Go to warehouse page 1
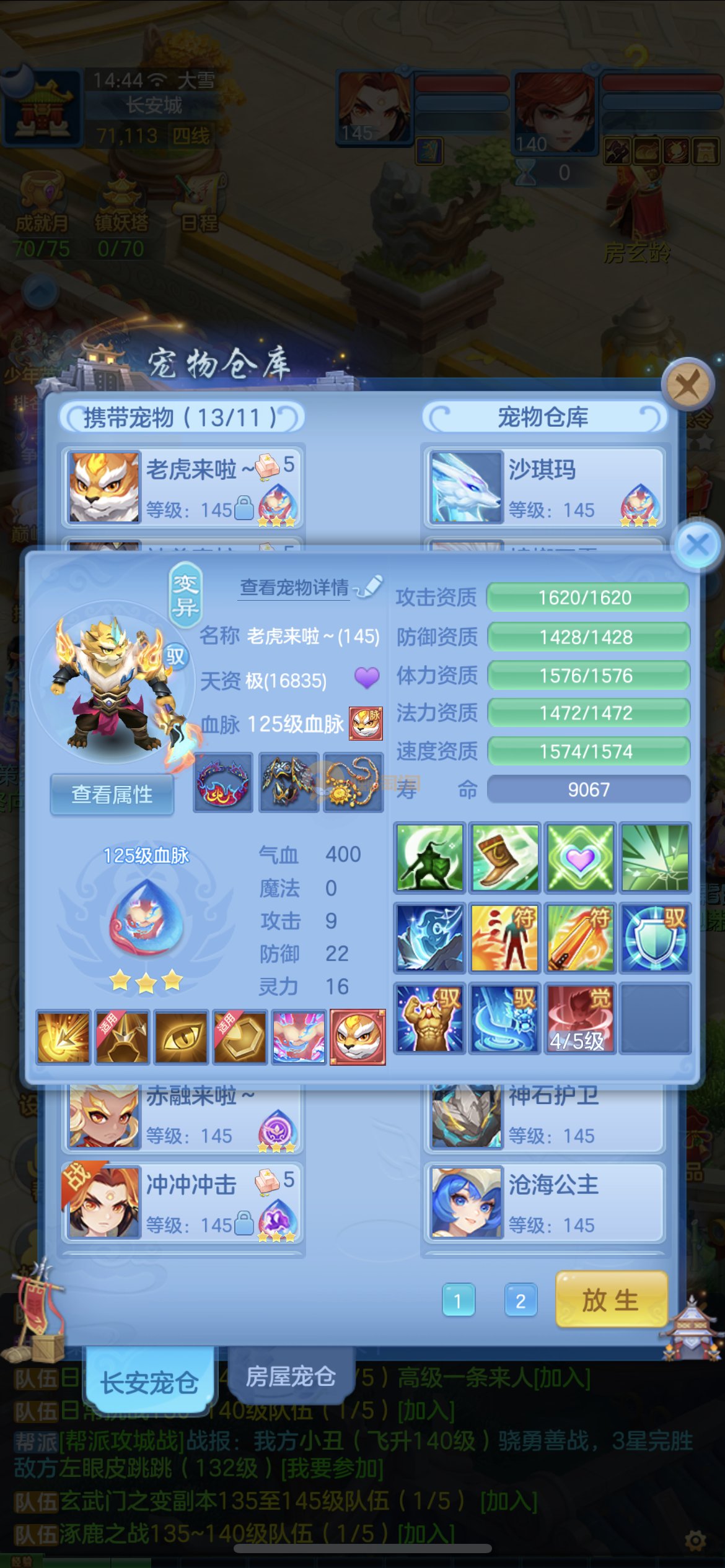 (458, 1300)
